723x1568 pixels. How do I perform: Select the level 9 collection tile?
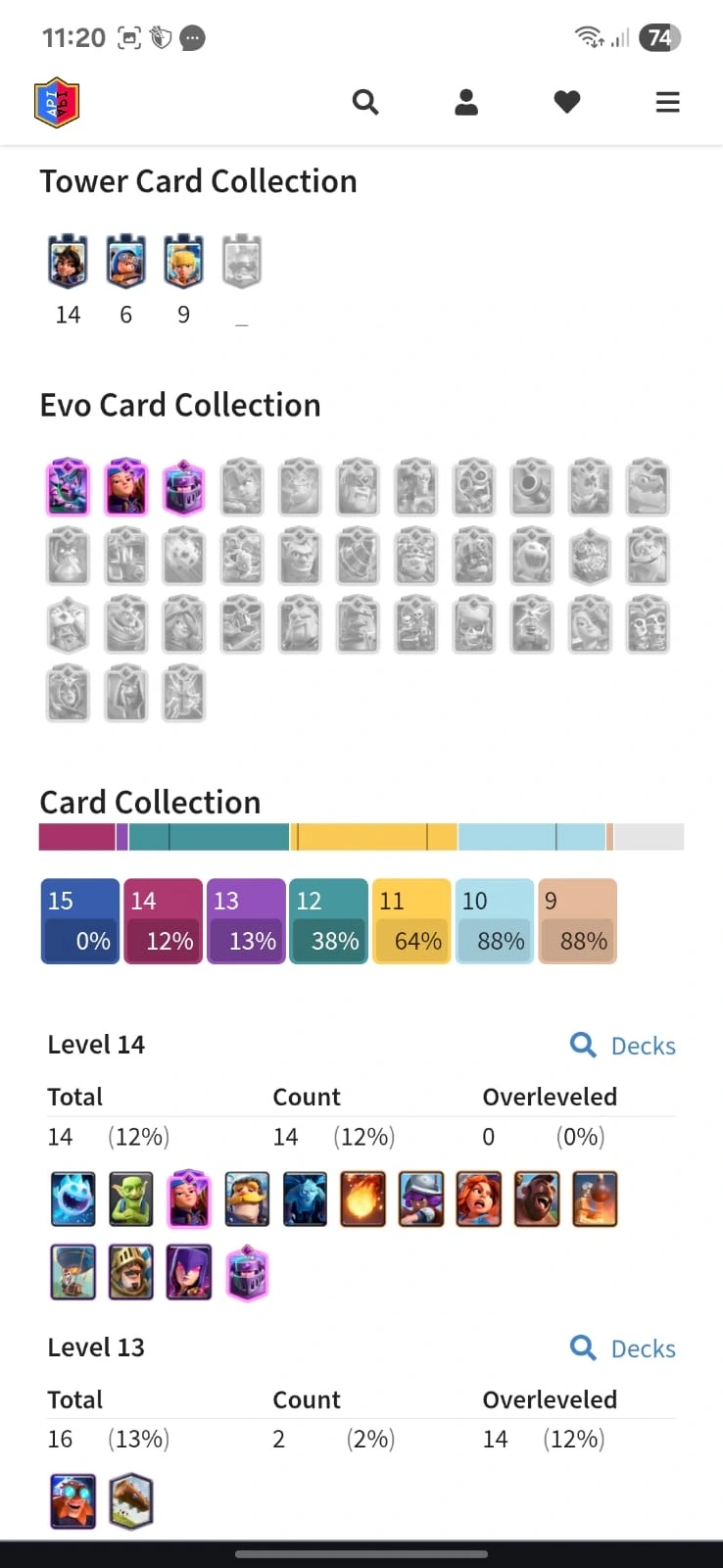tap(576, 921)
